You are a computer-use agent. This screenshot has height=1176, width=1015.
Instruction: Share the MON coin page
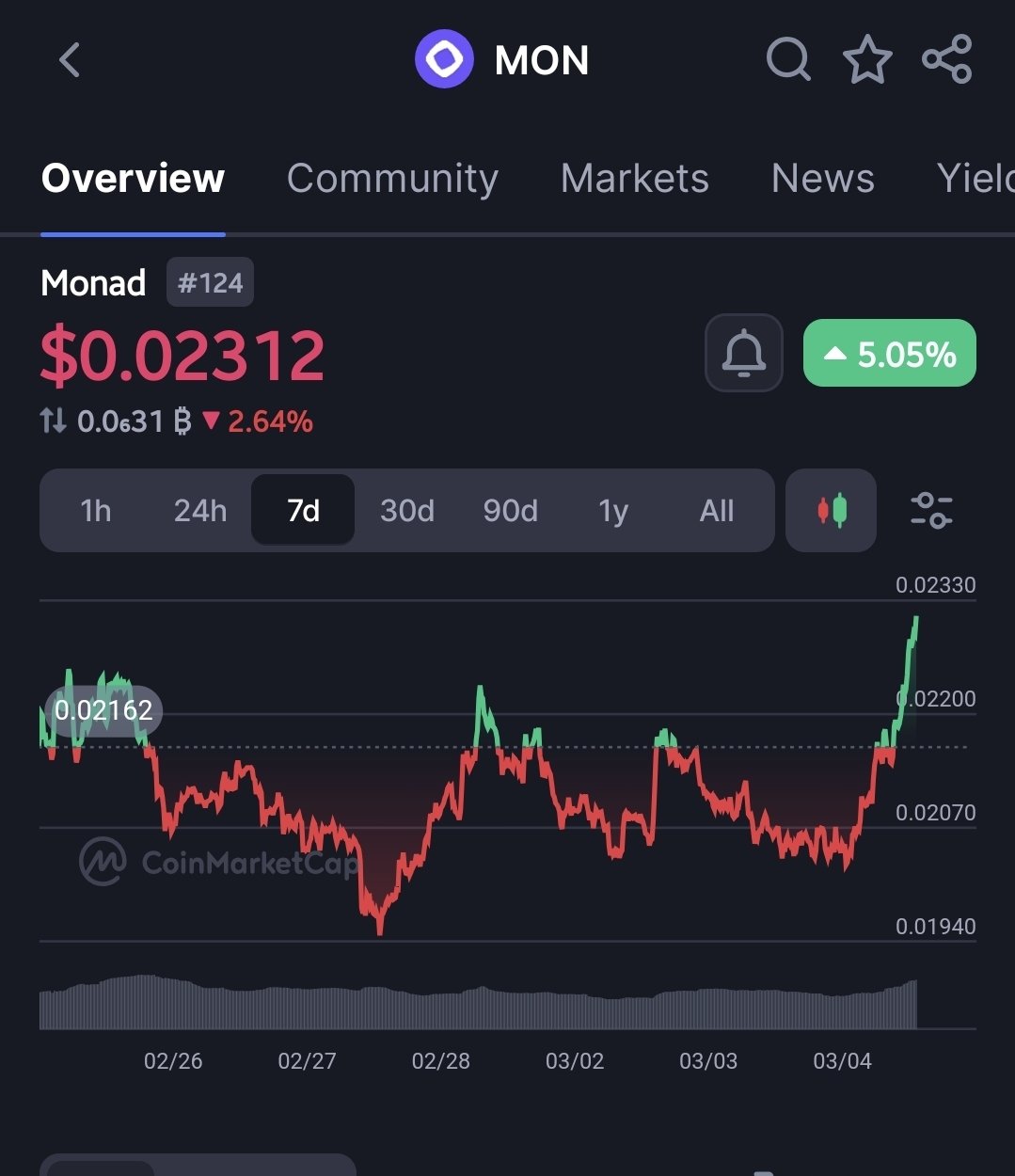click(x=946, y=60)
